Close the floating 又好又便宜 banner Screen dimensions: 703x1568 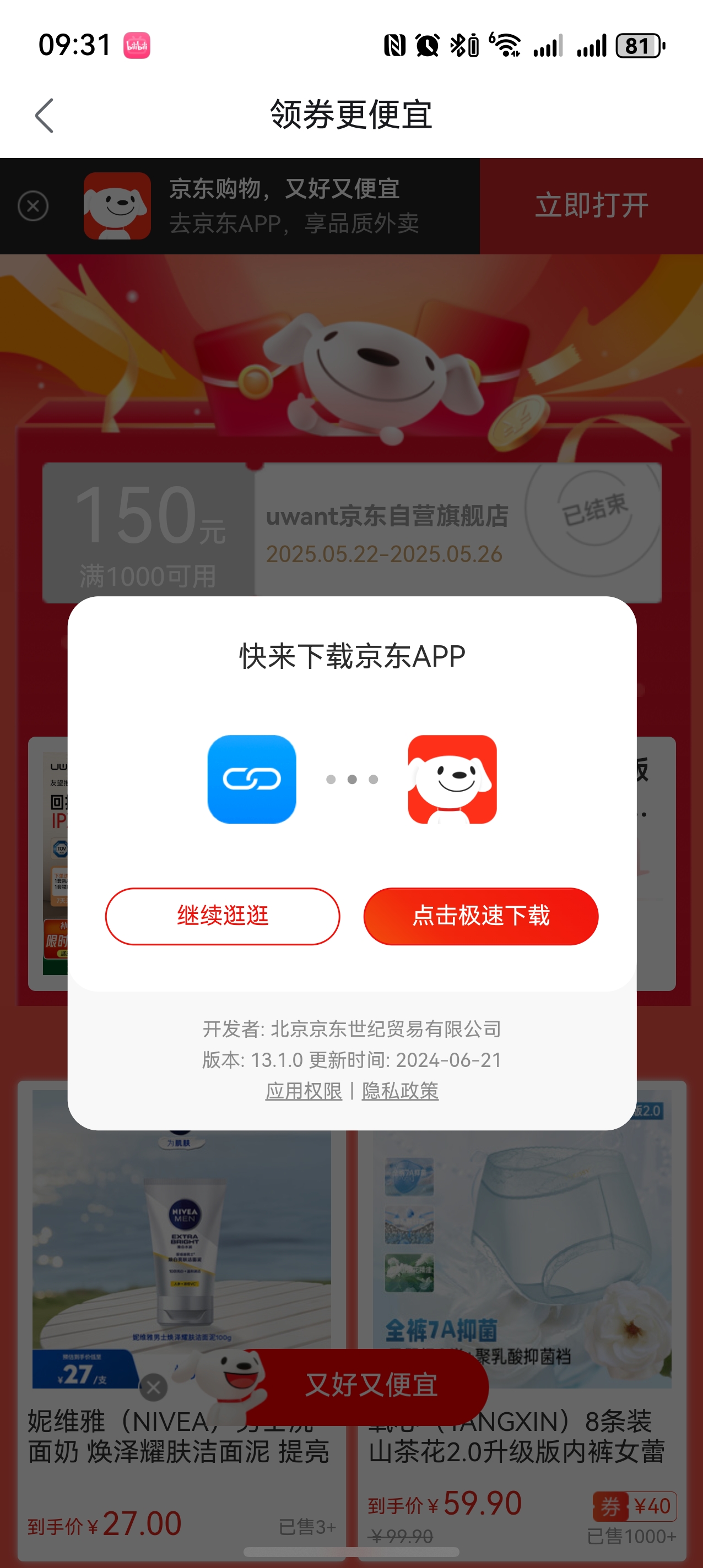pos(154,1387)
